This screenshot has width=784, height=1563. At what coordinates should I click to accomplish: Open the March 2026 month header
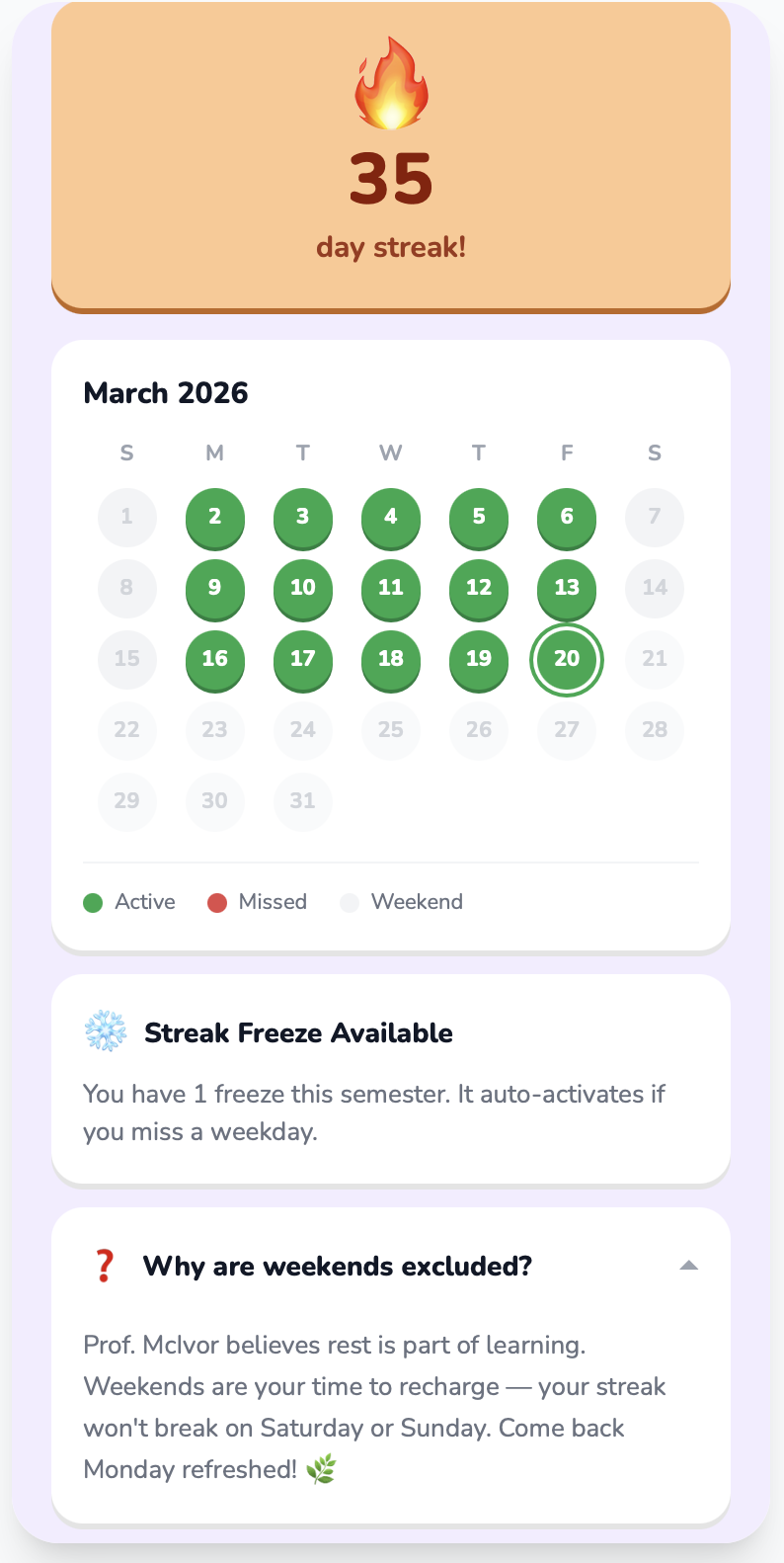pos(166,393)
